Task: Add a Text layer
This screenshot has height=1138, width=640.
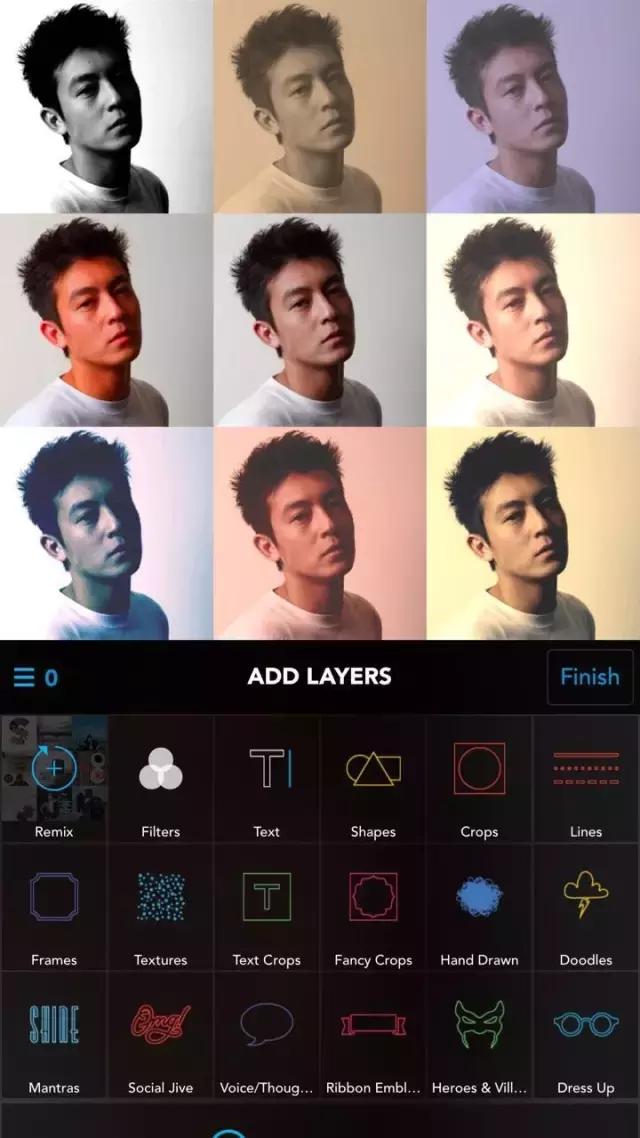Action: click(x=267, y=780)
